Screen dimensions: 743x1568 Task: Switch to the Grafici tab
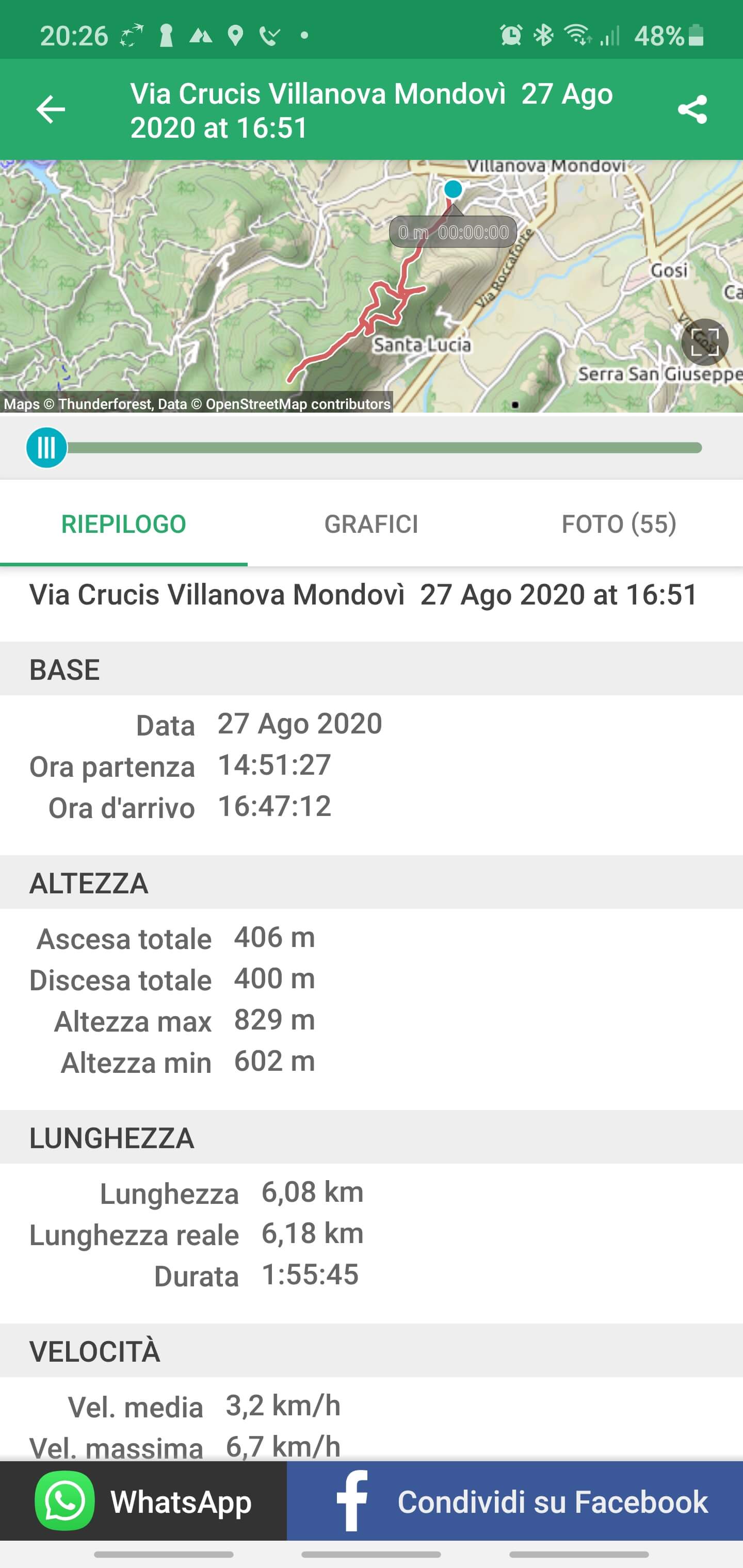pos(371,524)
